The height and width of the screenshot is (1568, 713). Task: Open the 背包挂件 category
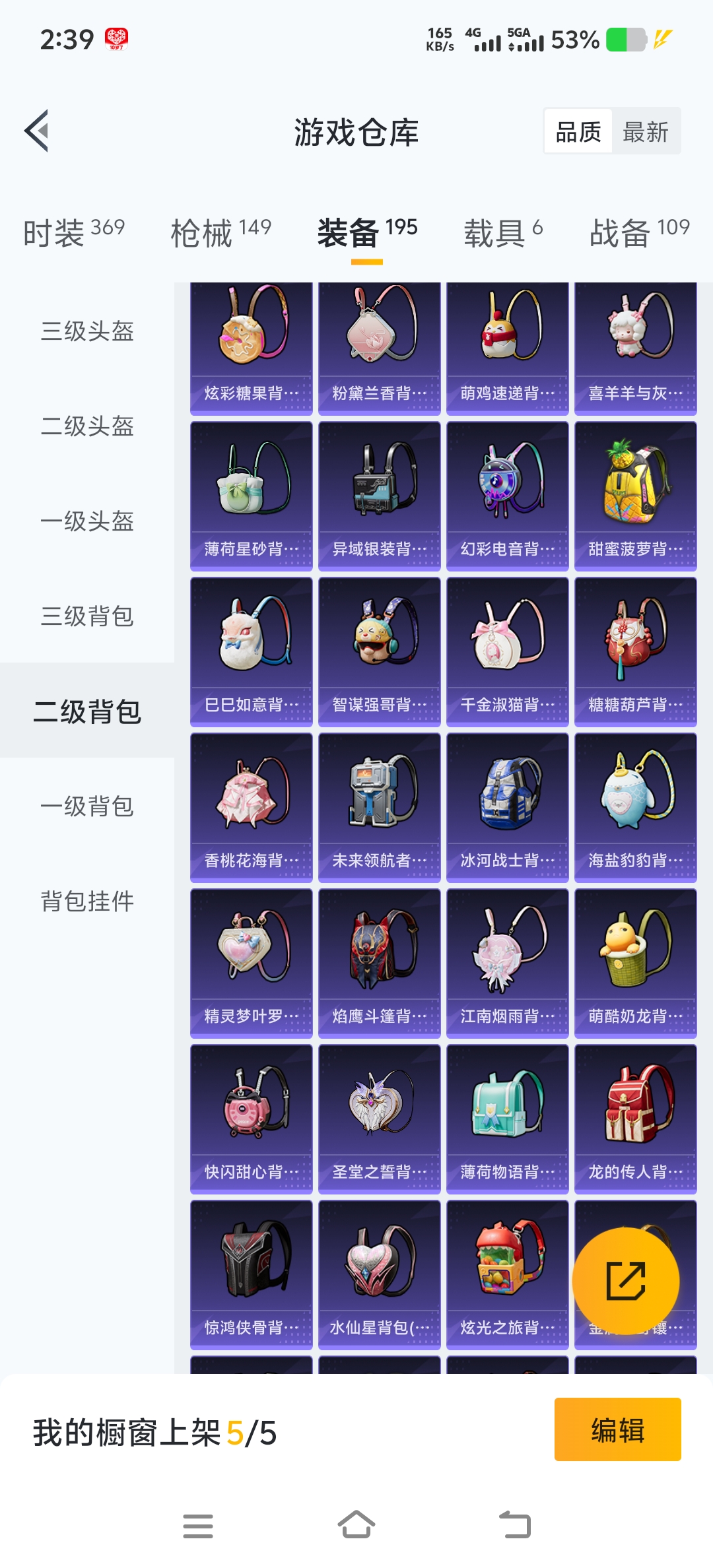pos(87,901)
